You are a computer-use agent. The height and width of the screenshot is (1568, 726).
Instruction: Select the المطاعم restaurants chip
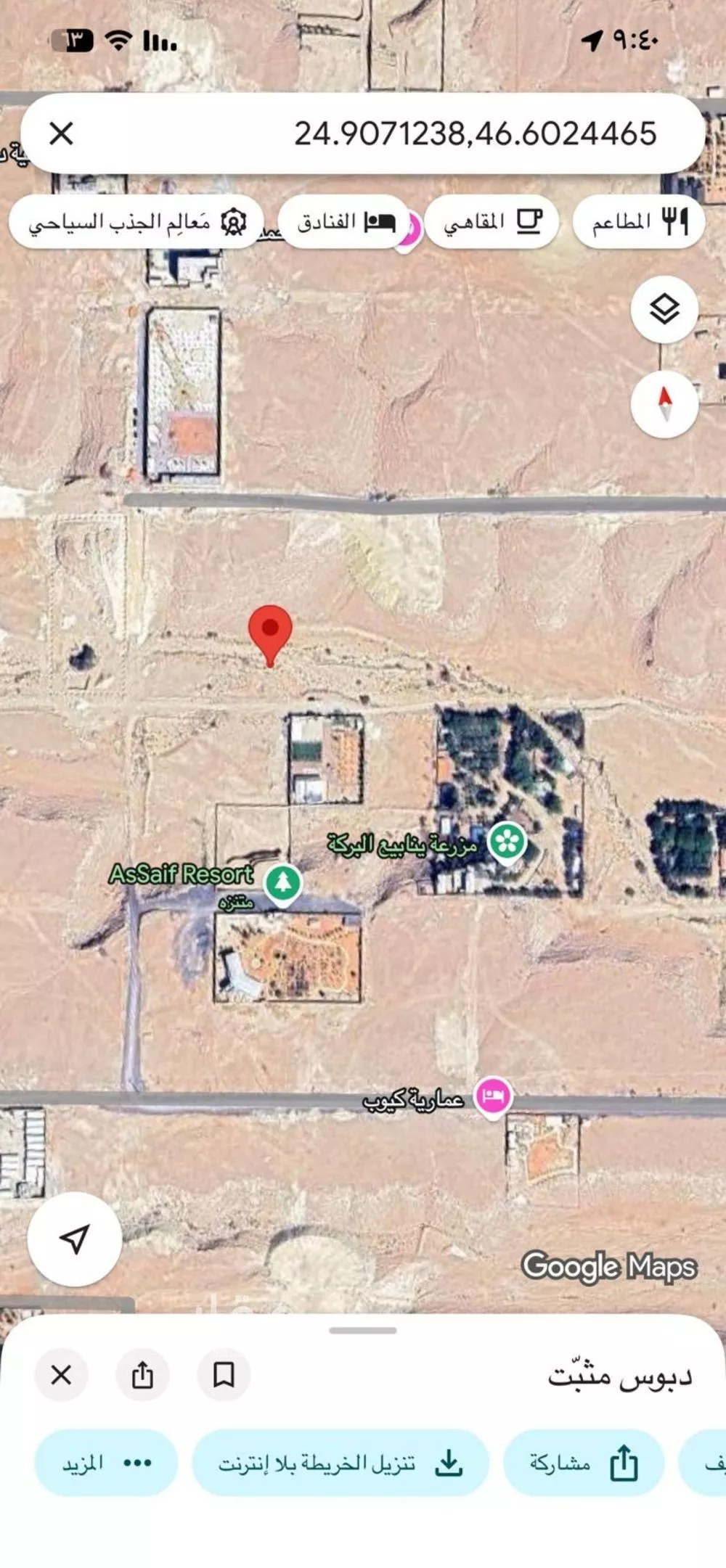pos(639,222)
